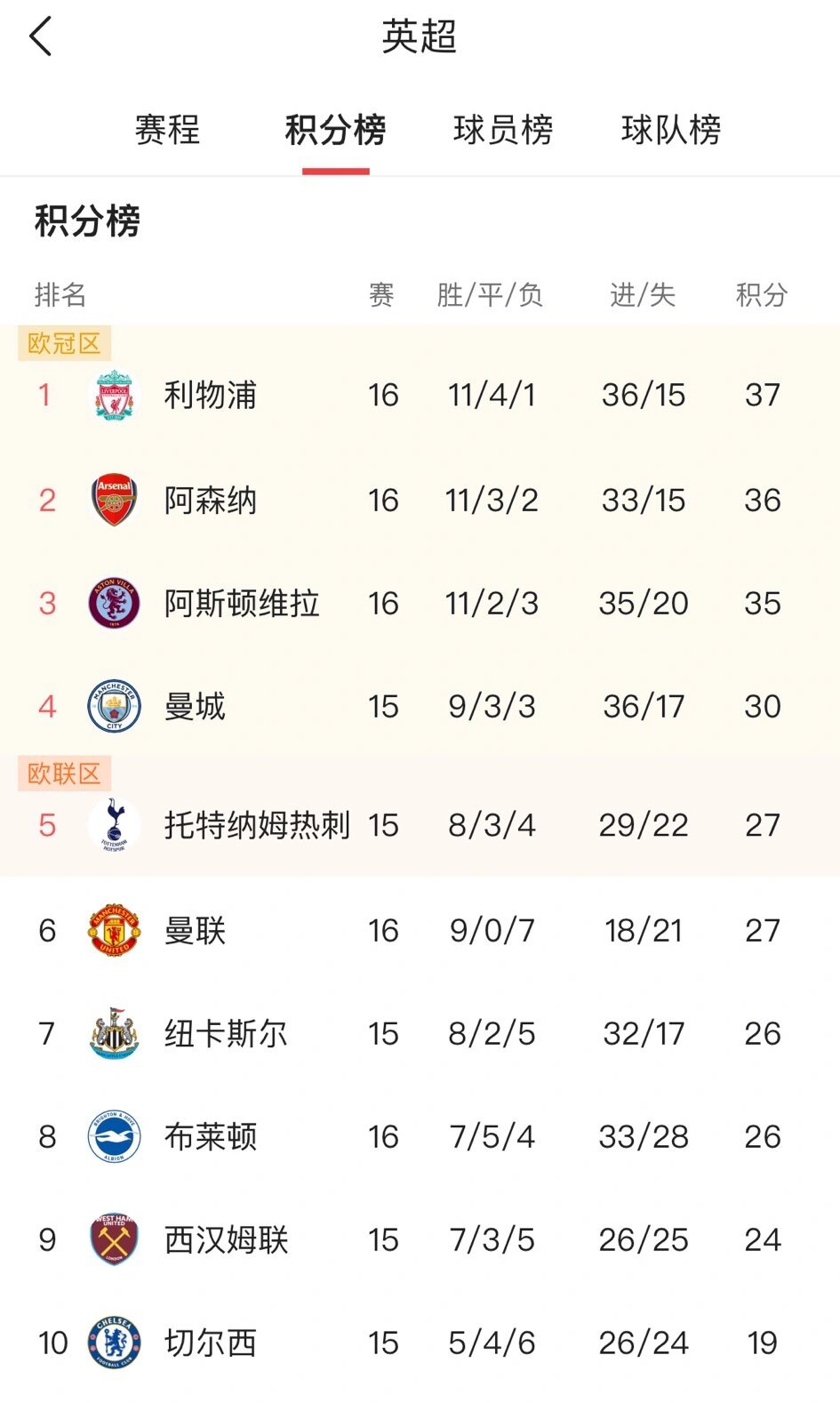This screenshot has width=840, height=1403.
Task: Click the Liverpool club crest icon
Action: point(114,396)
